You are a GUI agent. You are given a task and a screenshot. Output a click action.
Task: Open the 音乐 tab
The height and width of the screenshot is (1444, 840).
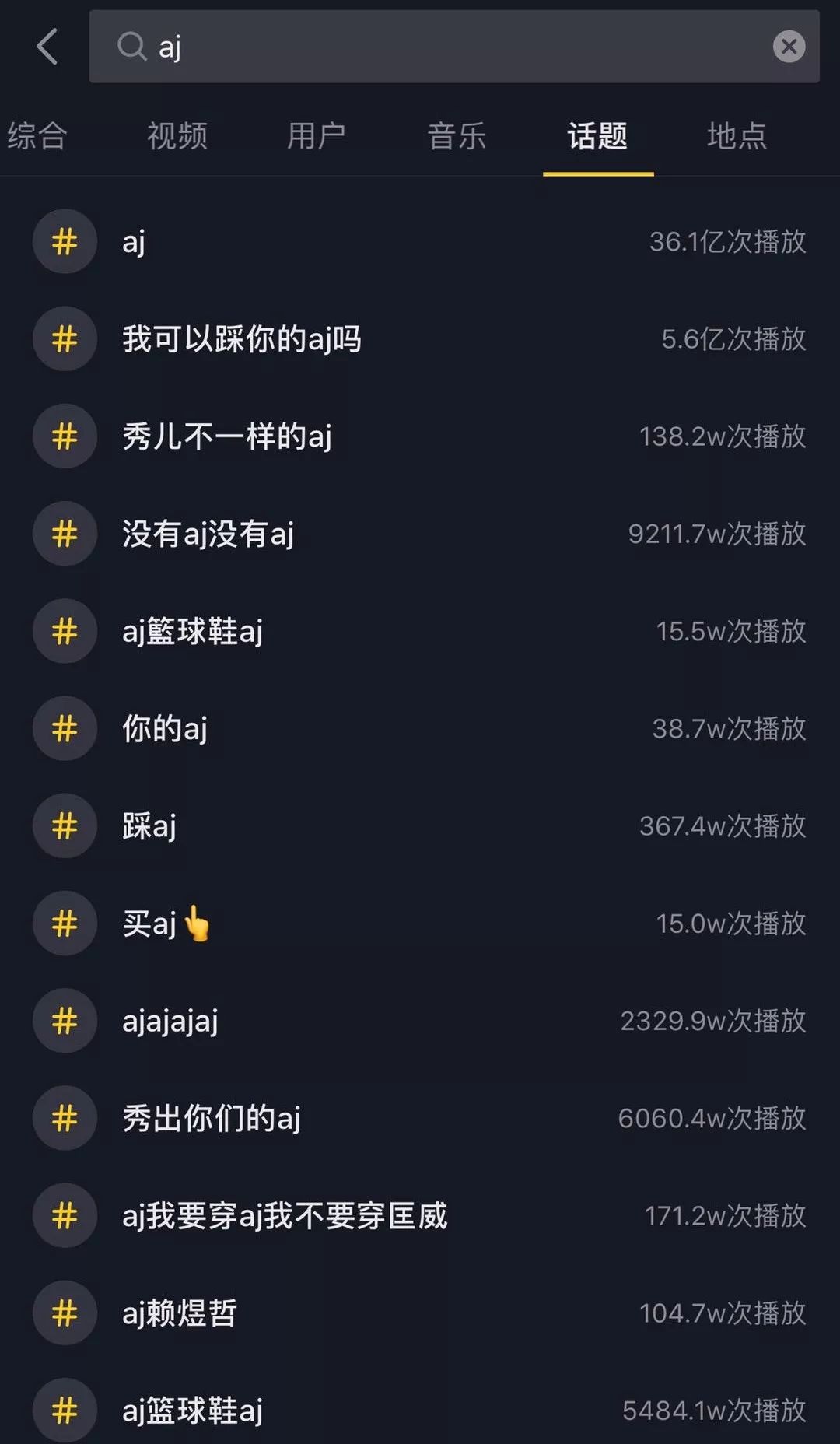pyautogui.click(x=457, y=136)
